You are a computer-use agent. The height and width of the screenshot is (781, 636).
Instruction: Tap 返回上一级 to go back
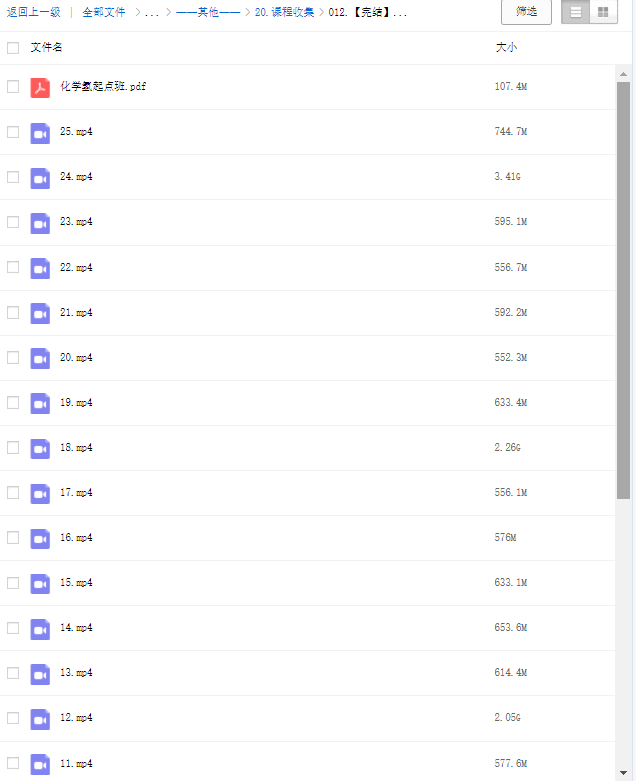[33, 13]
